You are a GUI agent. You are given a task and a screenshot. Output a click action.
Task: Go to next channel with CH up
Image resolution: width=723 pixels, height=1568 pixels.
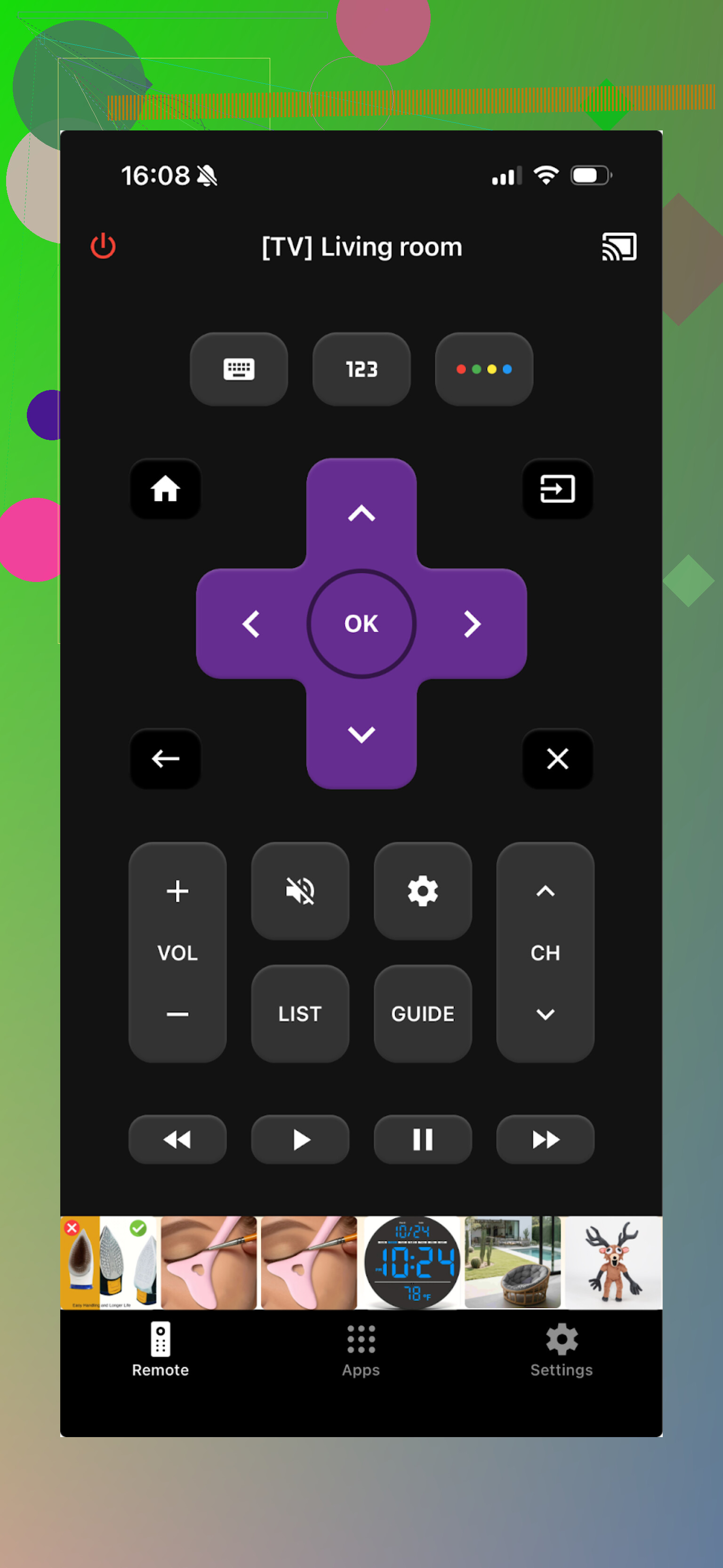(x=545, y=891)
